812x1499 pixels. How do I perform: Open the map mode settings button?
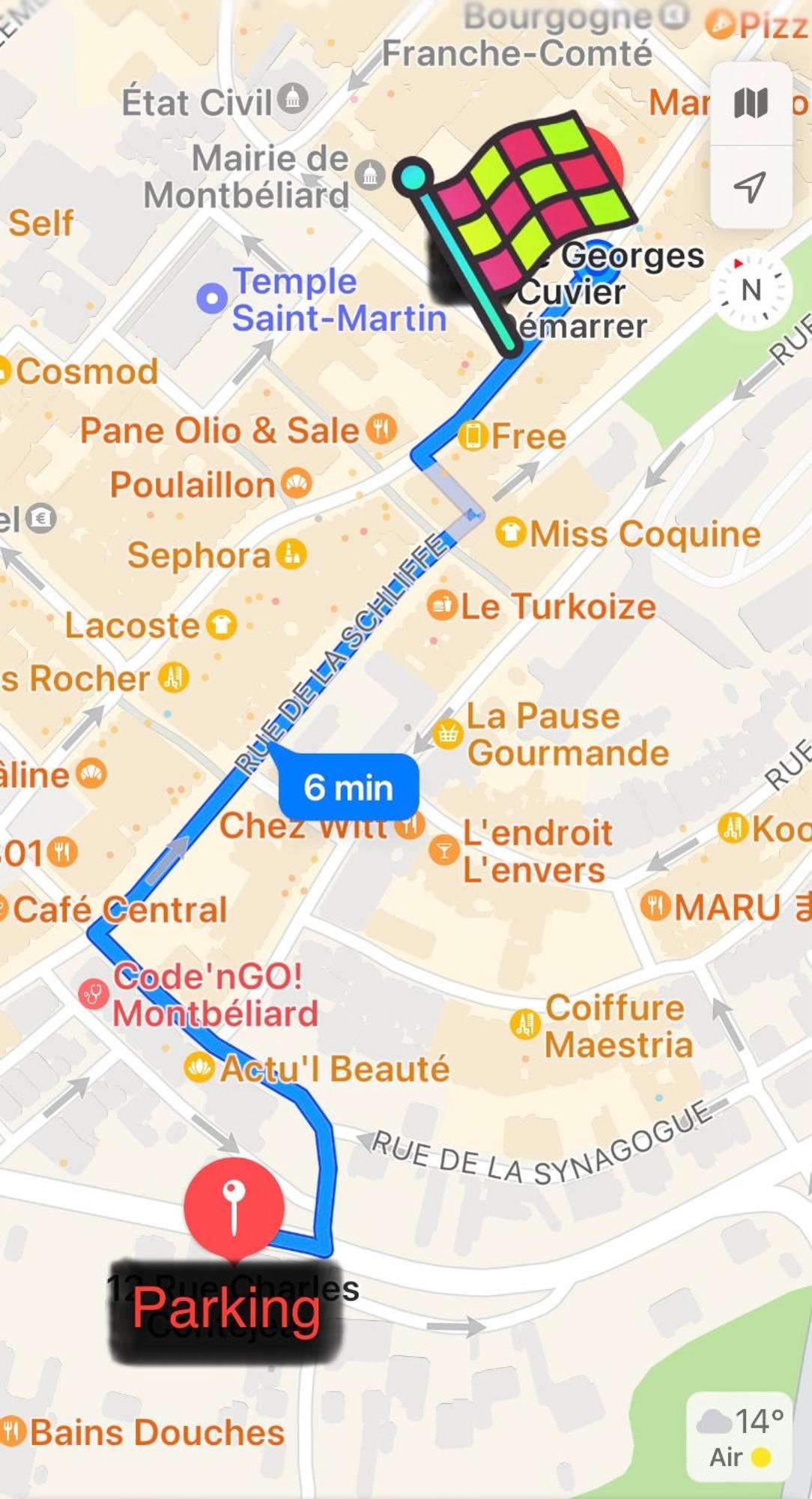coord(751,103)
